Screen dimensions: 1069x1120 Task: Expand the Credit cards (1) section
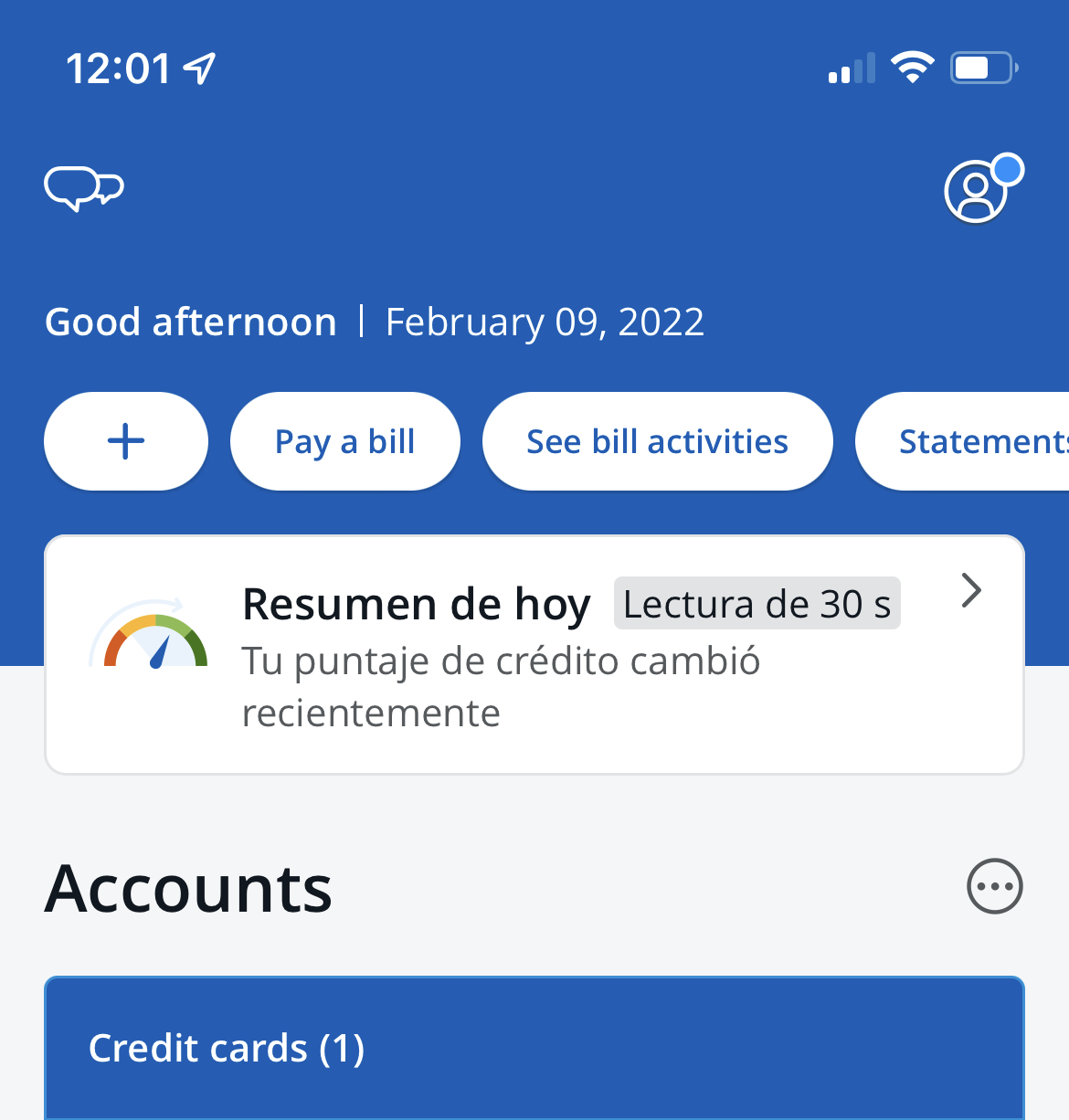534,1048
